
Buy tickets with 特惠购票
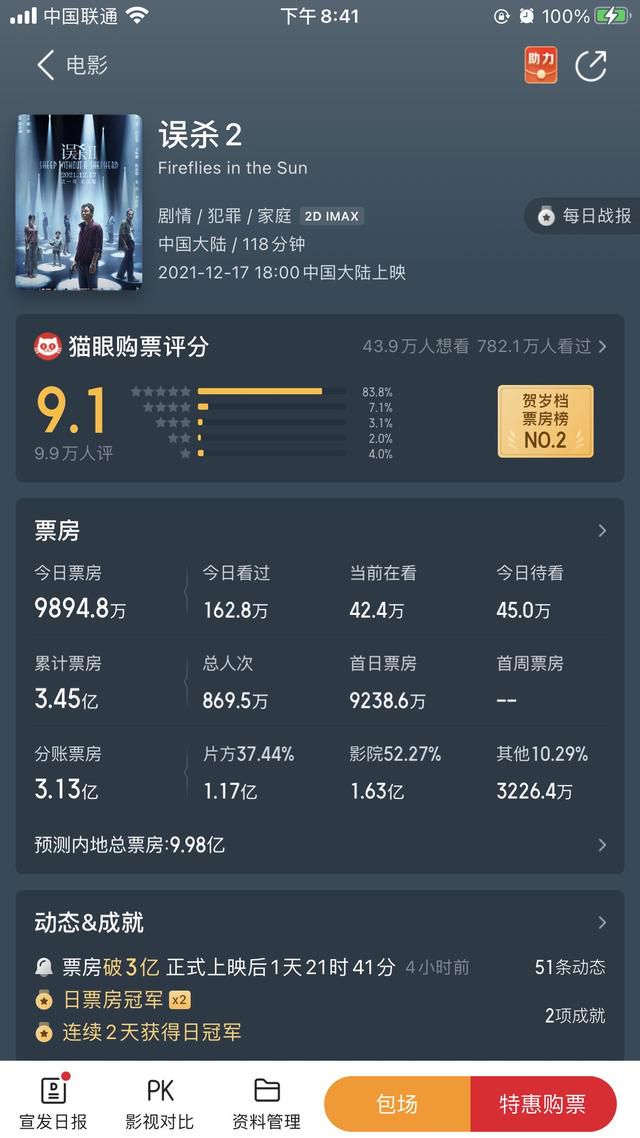[543, 1104]
